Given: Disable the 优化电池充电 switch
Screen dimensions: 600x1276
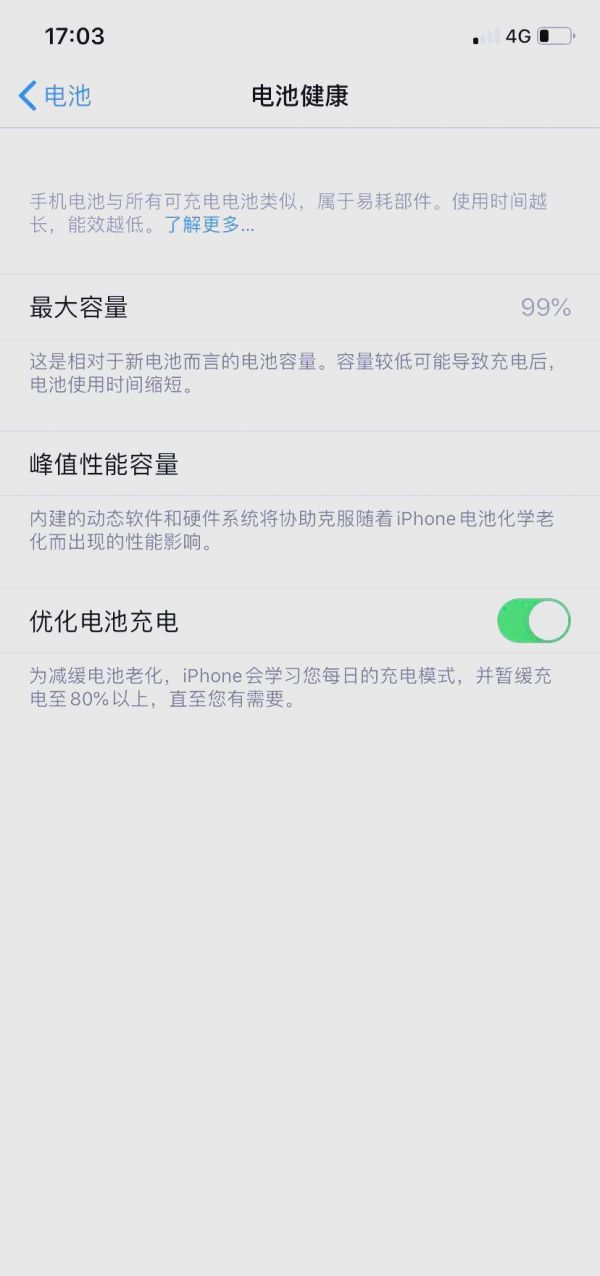Looking at the screenshot, I should coord(534,621).
